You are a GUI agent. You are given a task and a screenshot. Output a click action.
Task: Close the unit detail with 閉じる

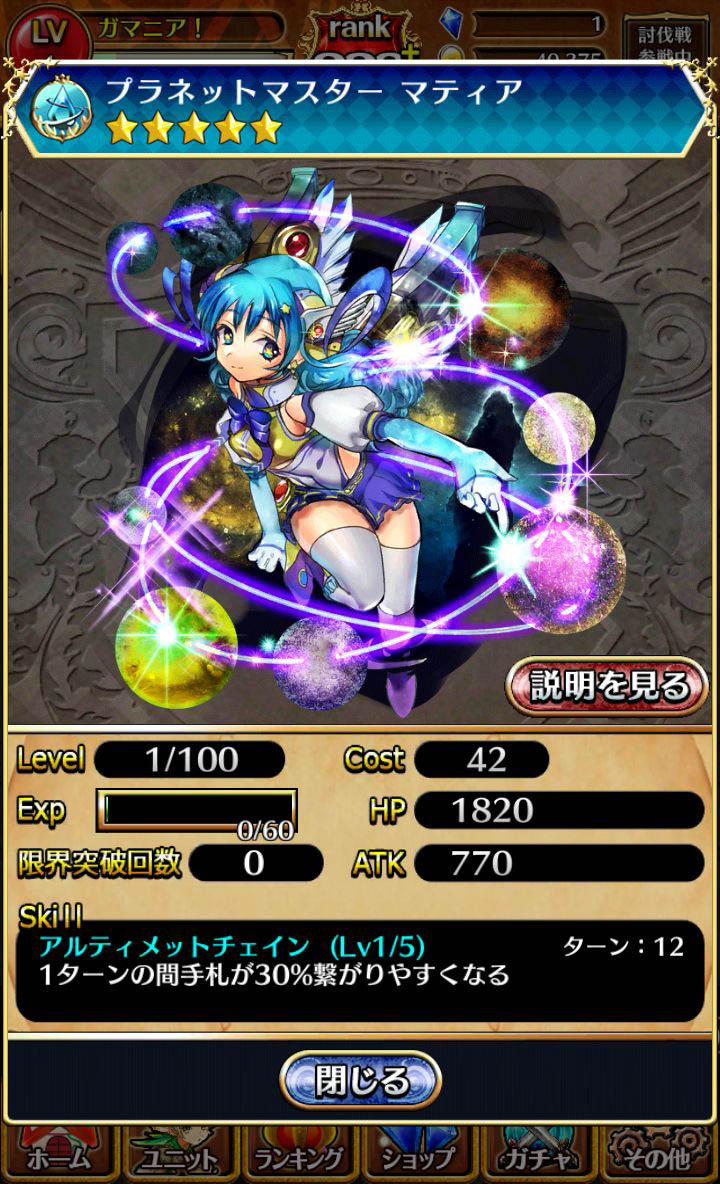pos(361,1080)
